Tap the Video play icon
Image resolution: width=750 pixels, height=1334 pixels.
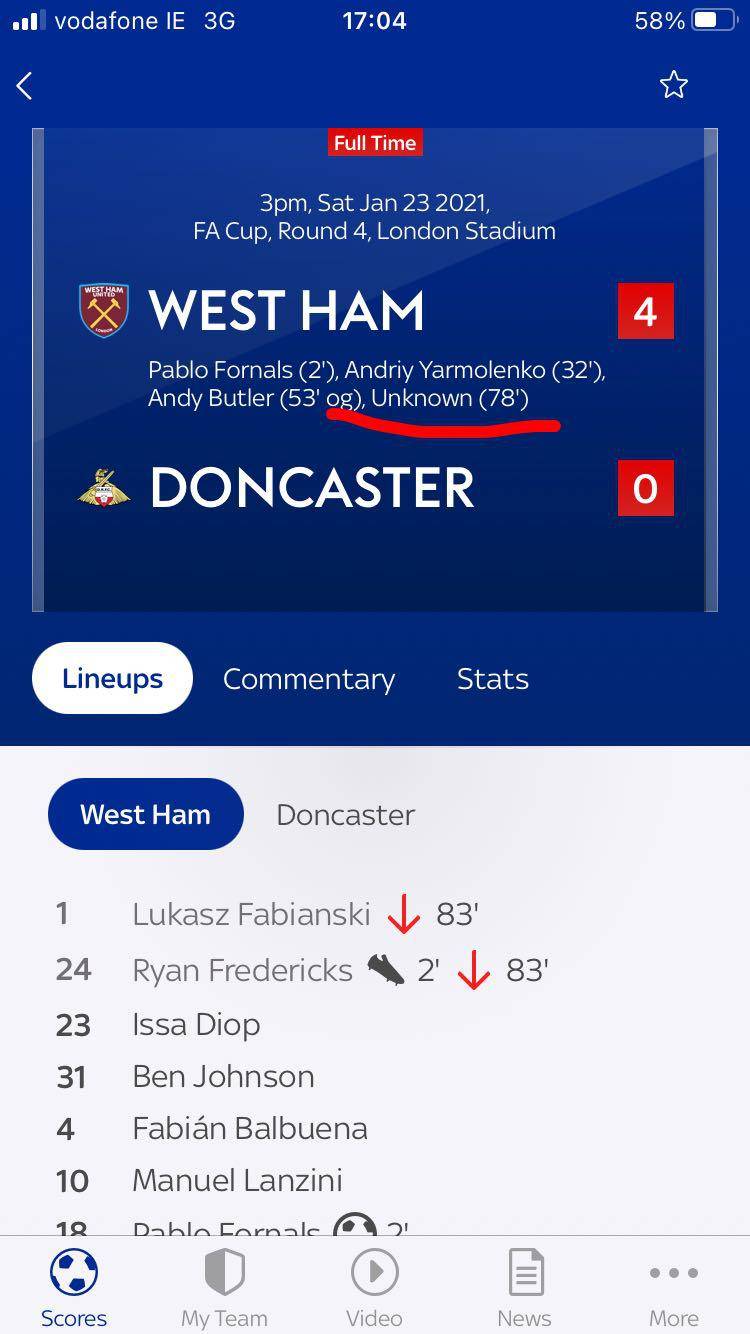point(374,1272)
